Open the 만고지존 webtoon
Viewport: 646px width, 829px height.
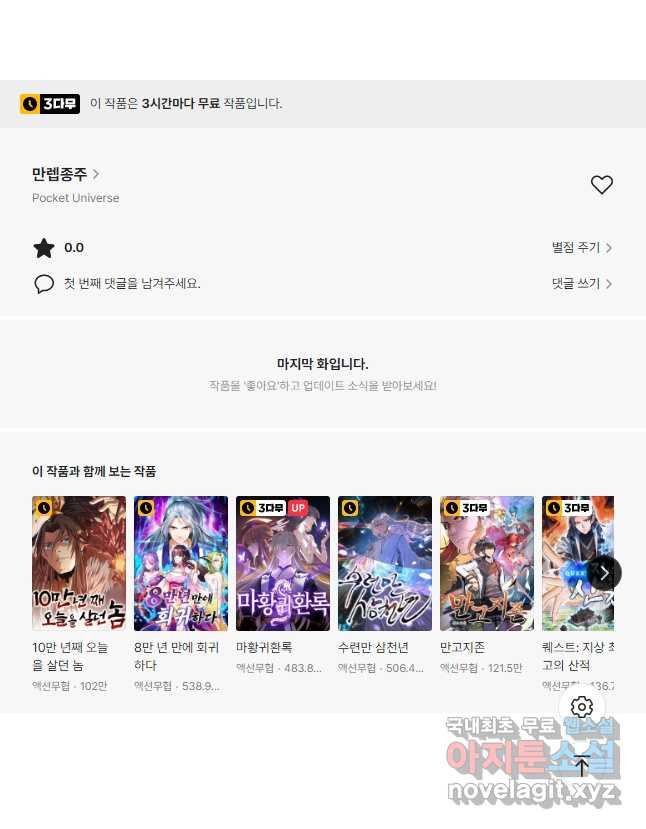point(487,563)
